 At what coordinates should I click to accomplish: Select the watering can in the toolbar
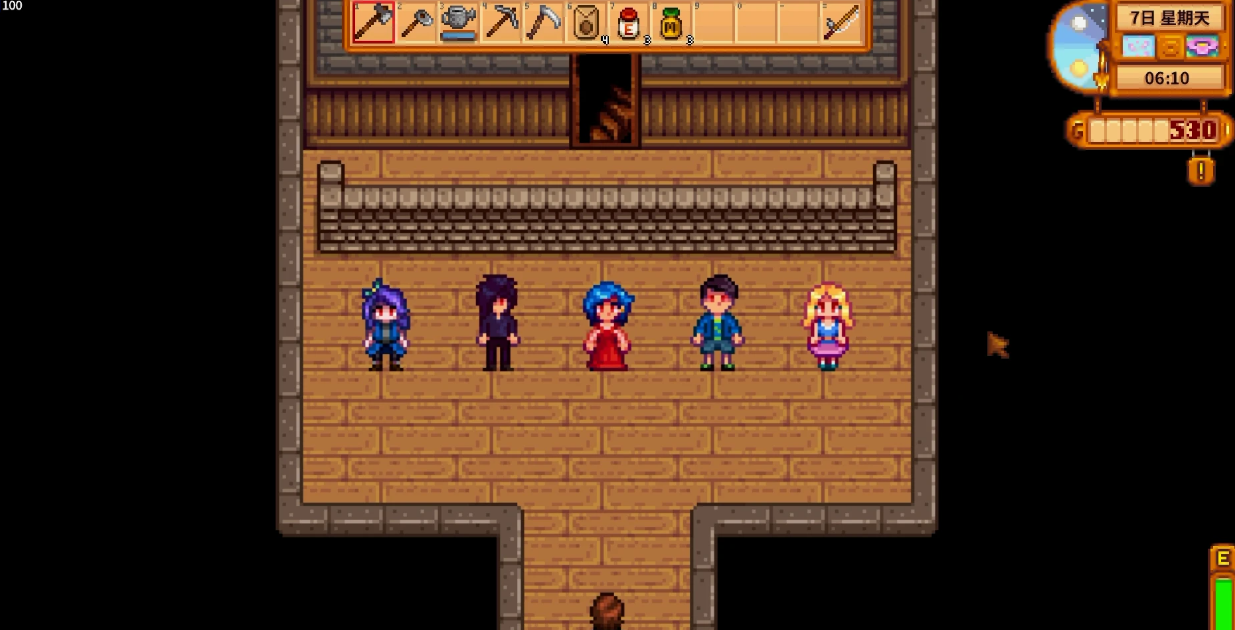coord(458,22)
